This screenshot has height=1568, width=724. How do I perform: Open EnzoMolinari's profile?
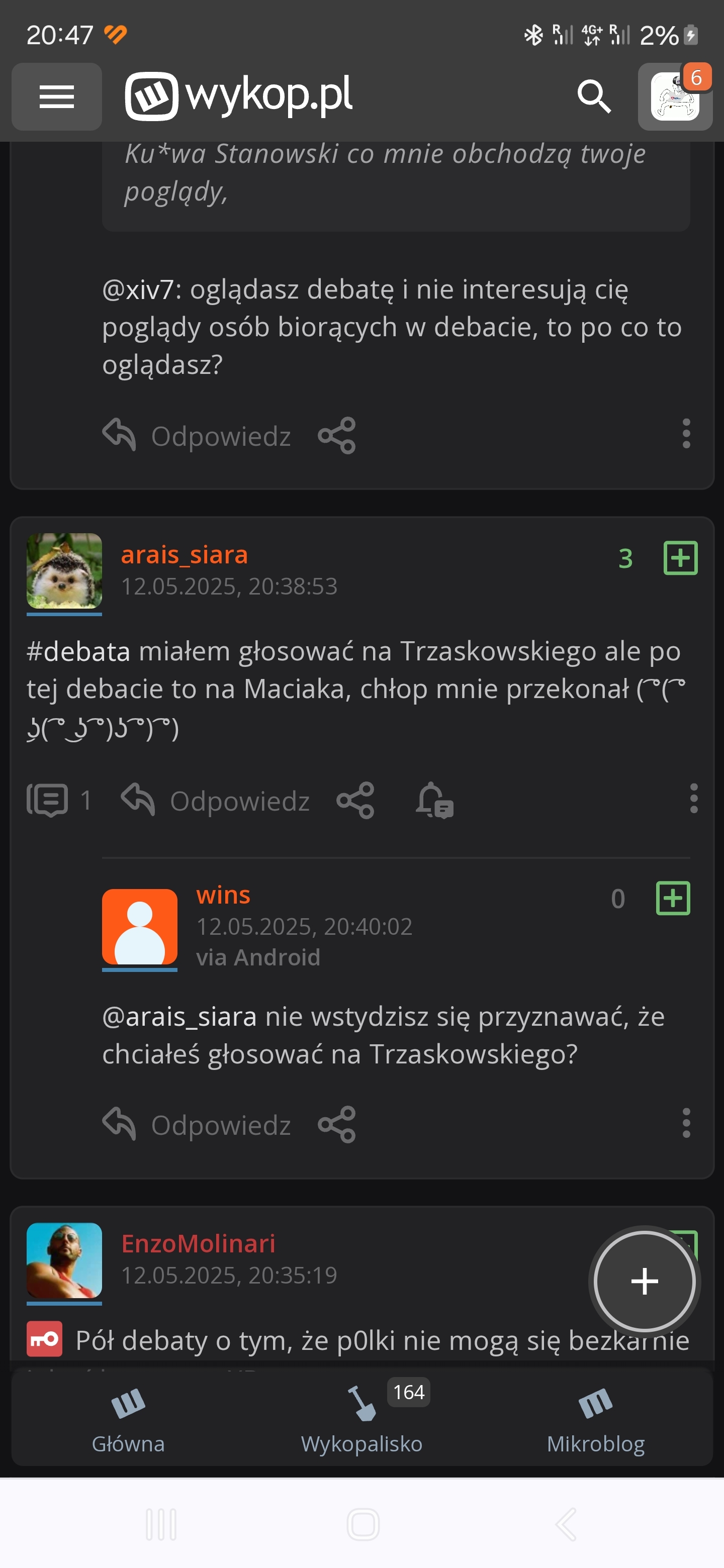click(198, 1243)
